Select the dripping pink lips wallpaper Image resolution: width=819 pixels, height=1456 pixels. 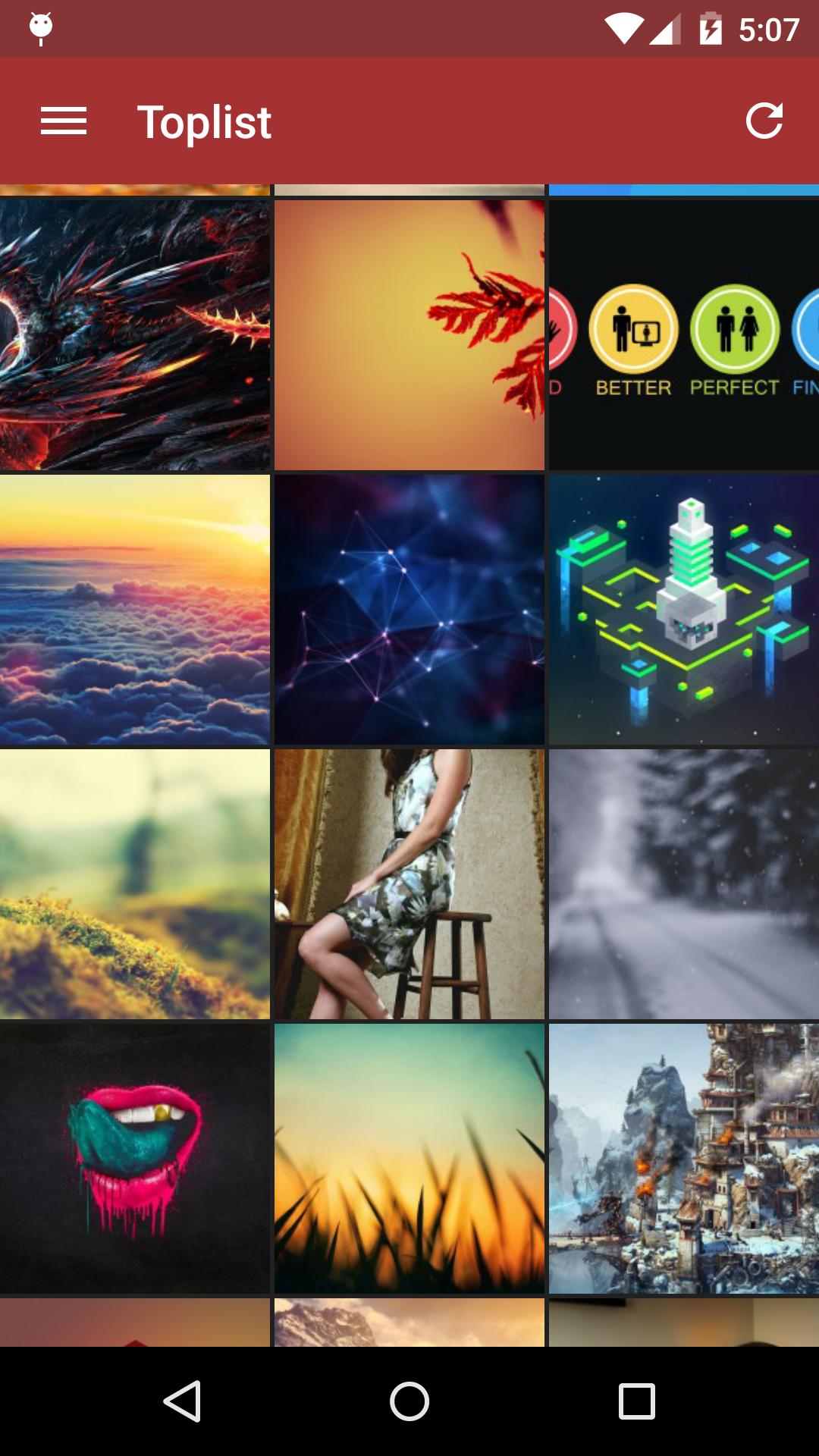pos(135,1159)
